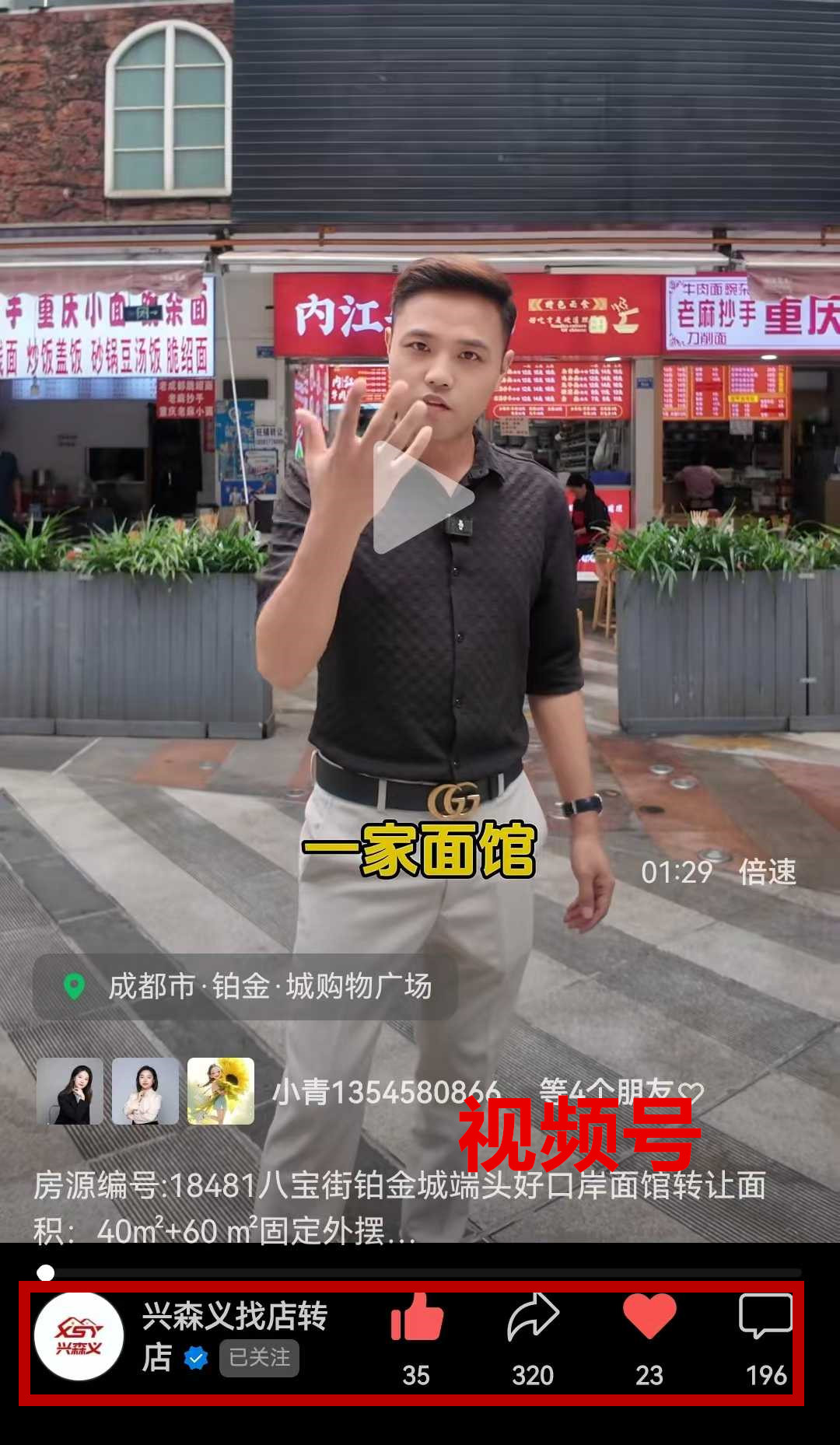The height and width of the screenshot is (1445, 840).
Task: Tap the video progress bar
Action: [420, 1272]
